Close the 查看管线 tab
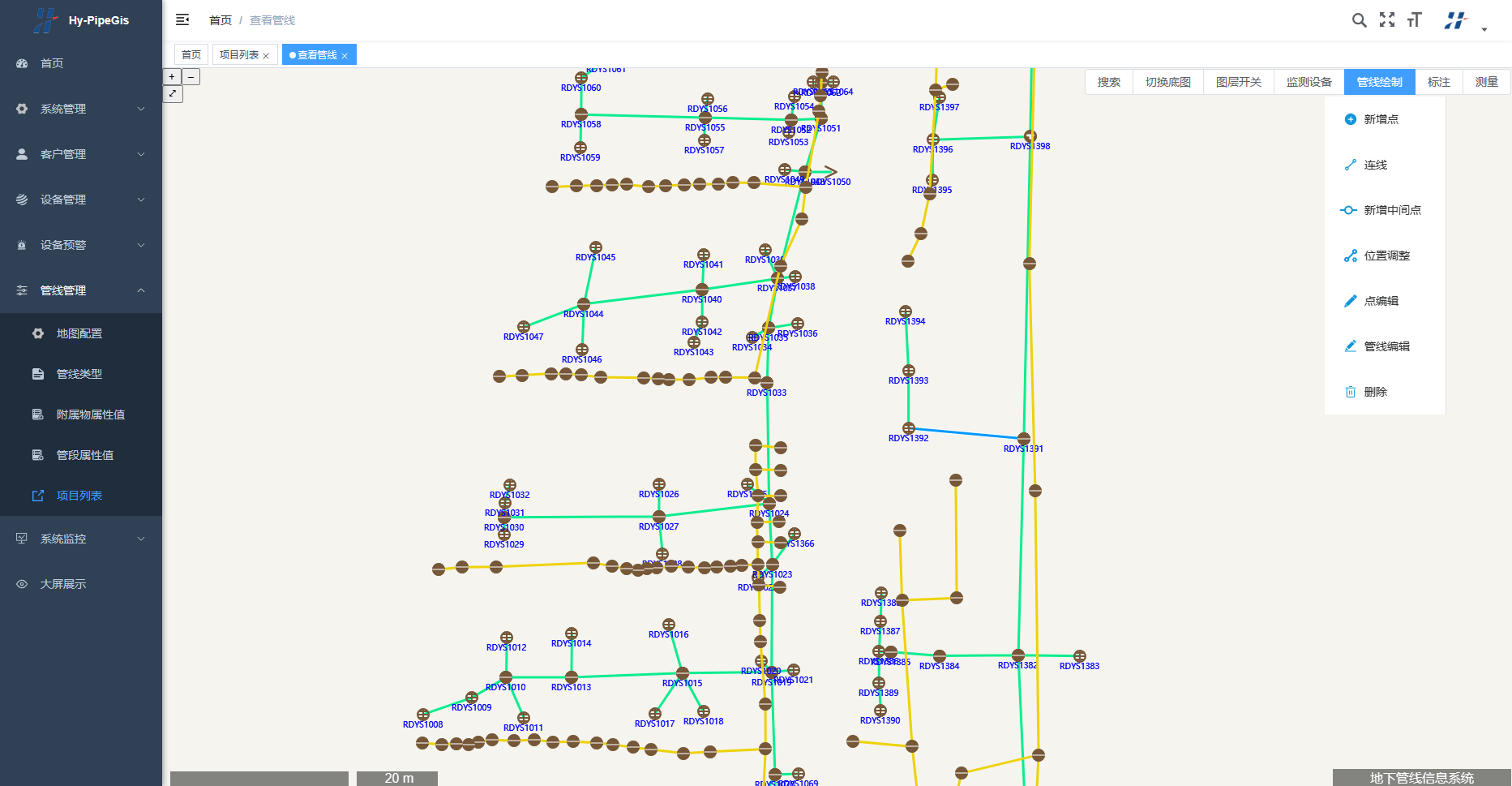Screen dimensions: 1512x786 coord(345,56)
